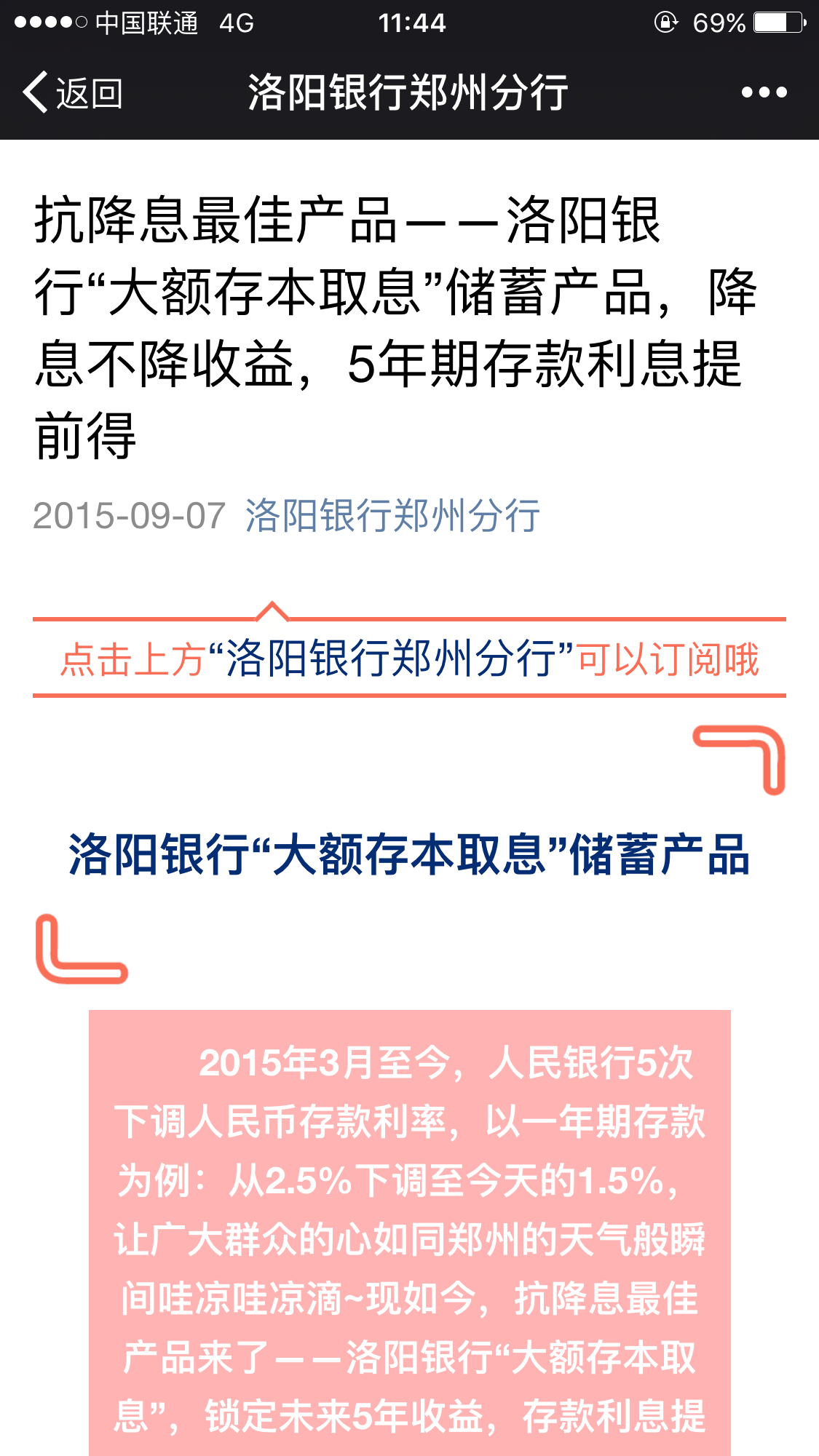The height and width of the screenshot is (1456, 819).
Task: Open the 洛阳银行郑州分行 account link below the title
Action: (x=392, y=516)
